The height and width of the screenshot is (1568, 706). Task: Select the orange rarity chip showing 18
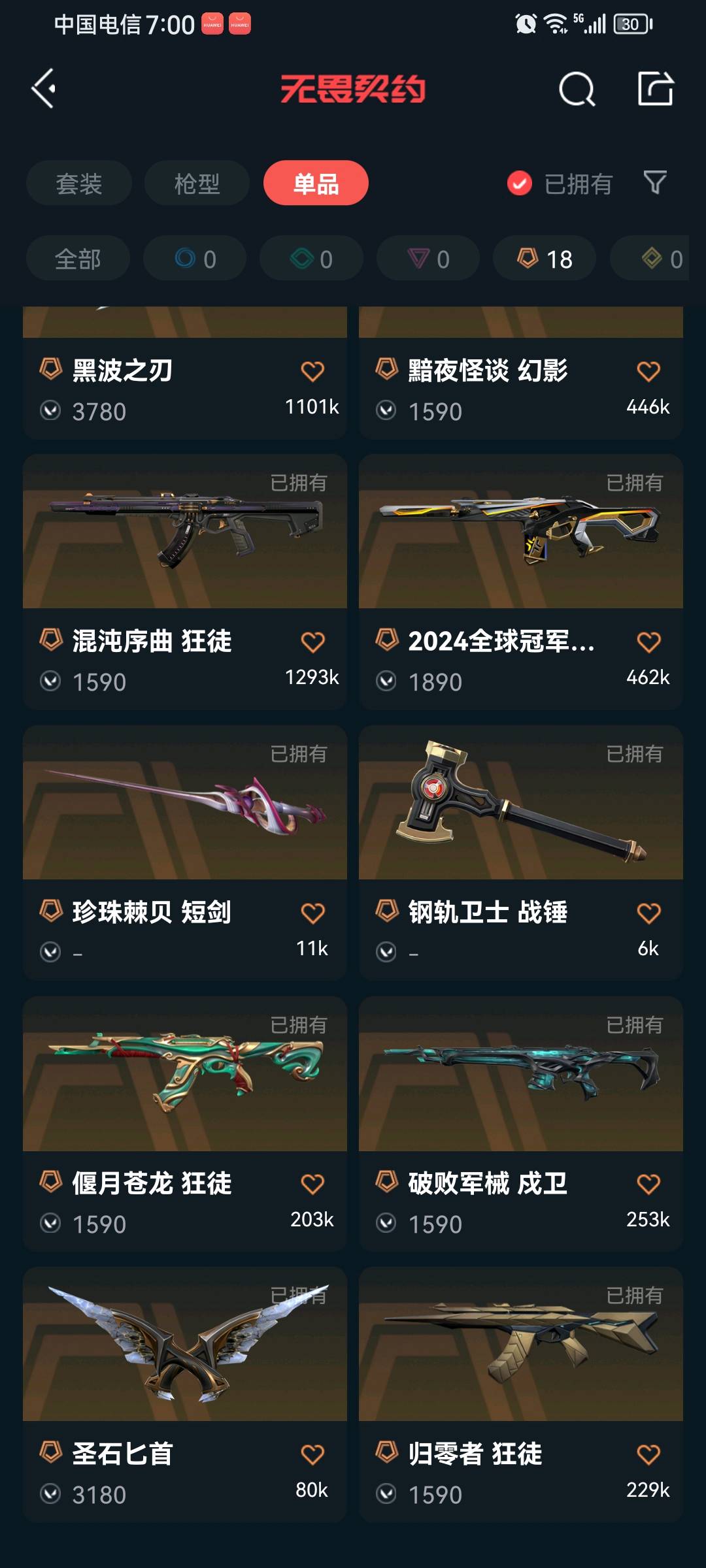pyautogui.click(x=545, y=259)
